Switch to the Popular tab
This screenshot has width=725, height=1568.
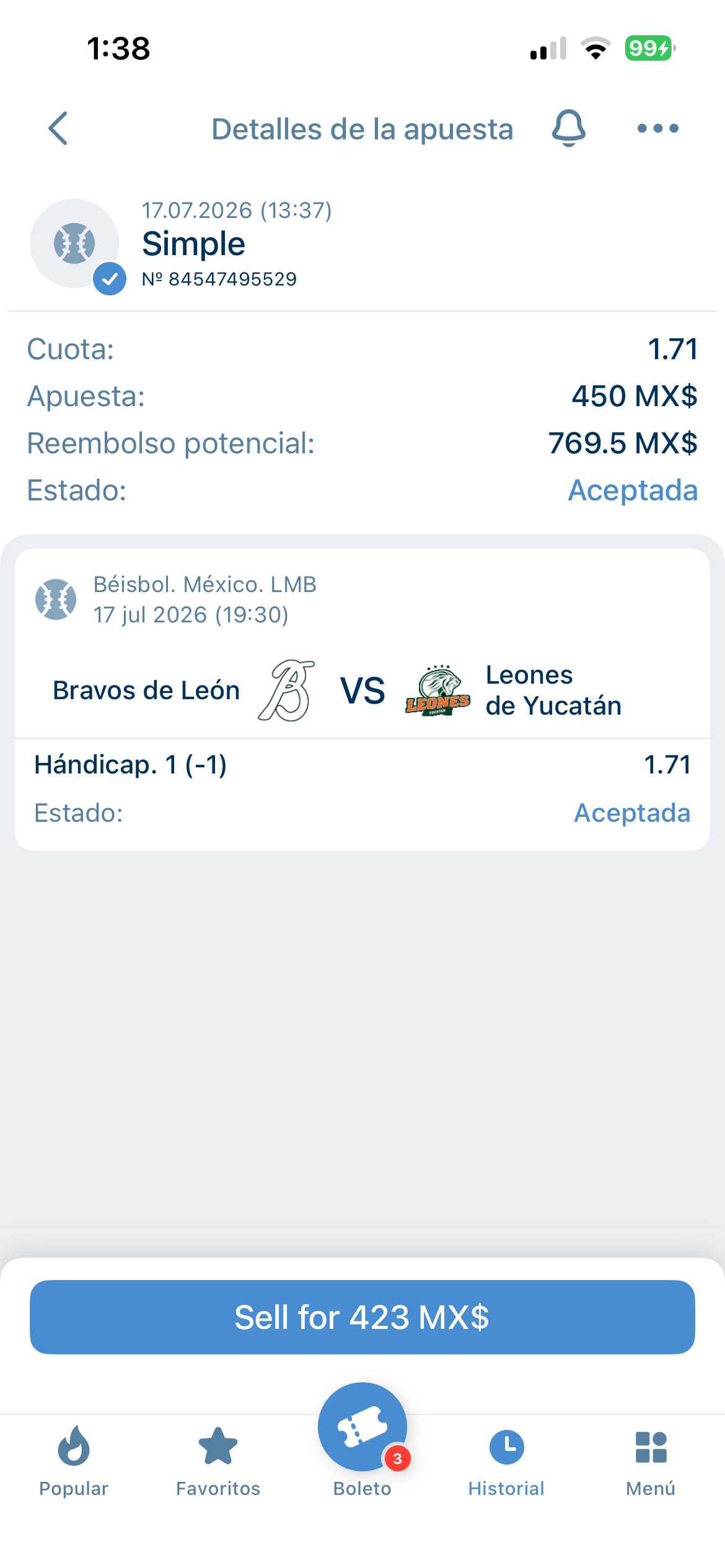[x=74, y=1461]
